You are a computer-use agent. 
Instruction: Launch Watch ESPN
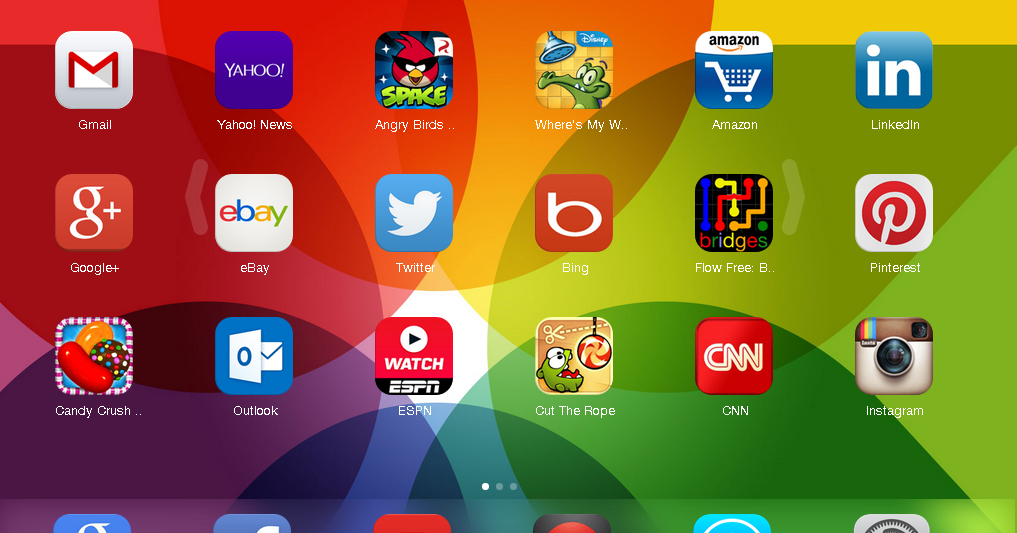pos(414,356)
